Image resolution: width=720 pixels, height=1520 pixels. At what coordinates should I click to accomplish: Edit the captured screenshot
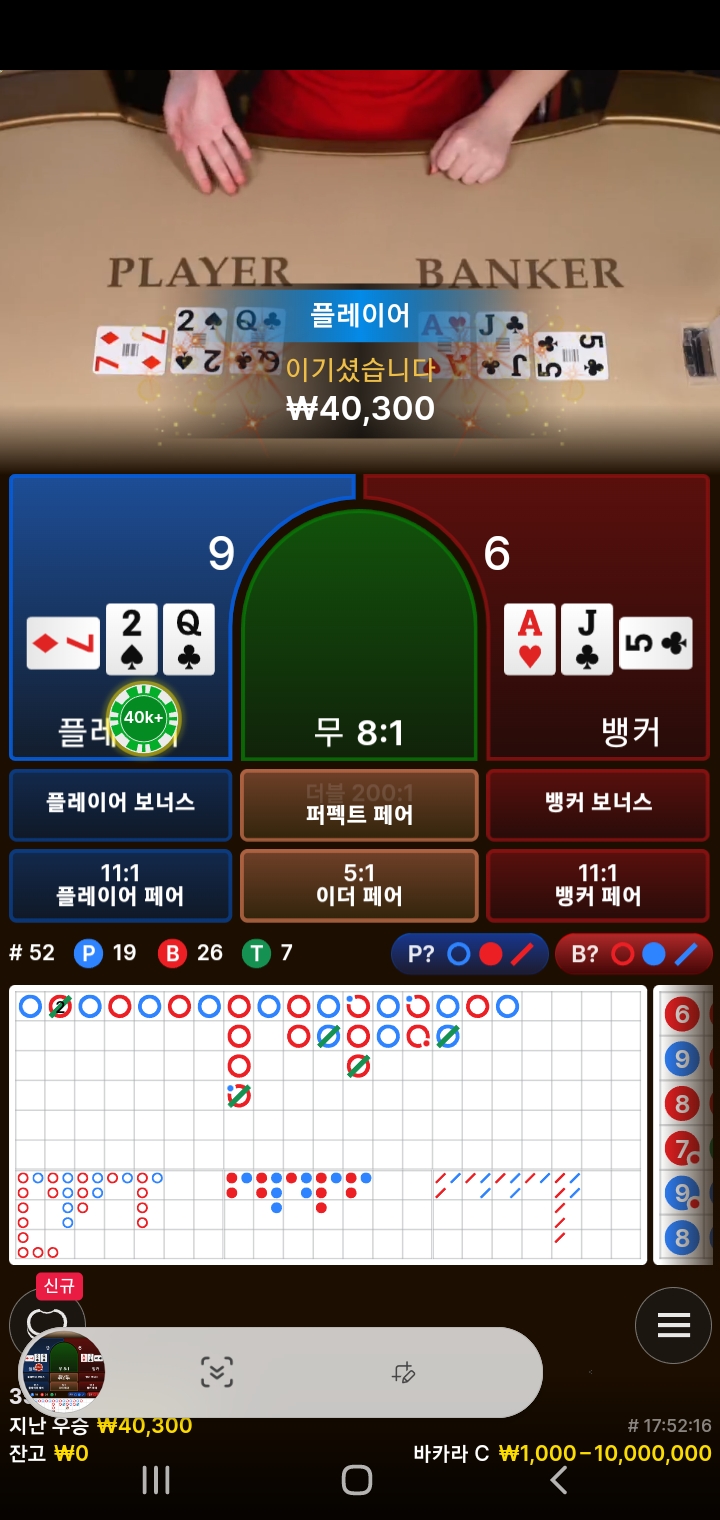point(403,1372)
